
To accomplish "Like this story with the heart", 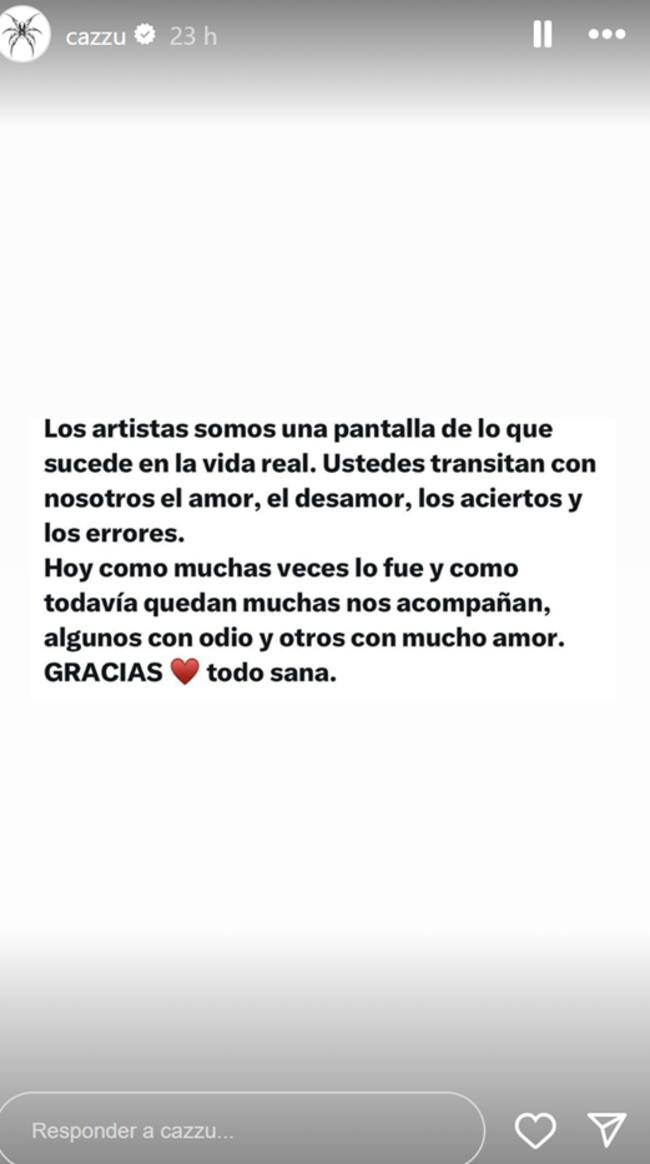I will click(x=535, y=1130).
